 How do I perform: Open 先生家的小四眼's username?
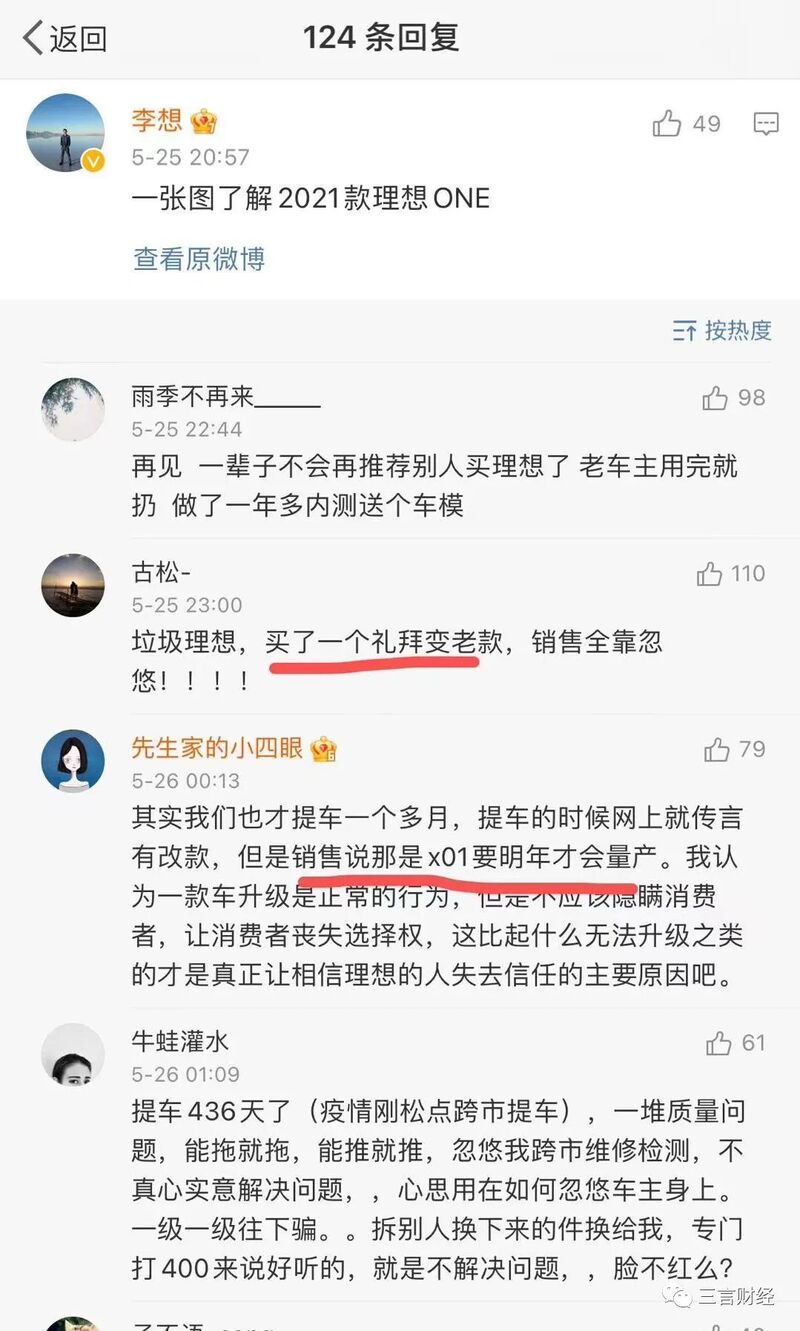point(217,747)
